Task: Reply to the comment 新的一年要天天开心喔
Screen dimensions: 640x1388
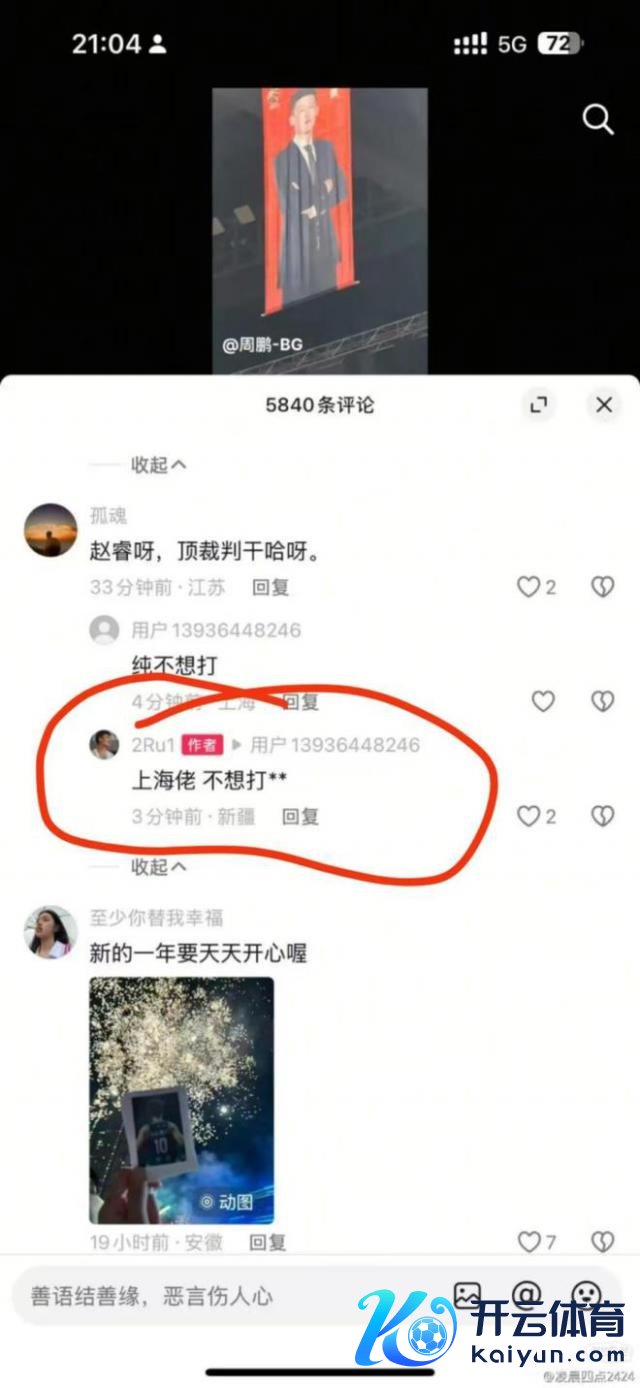Action: 267,1242
